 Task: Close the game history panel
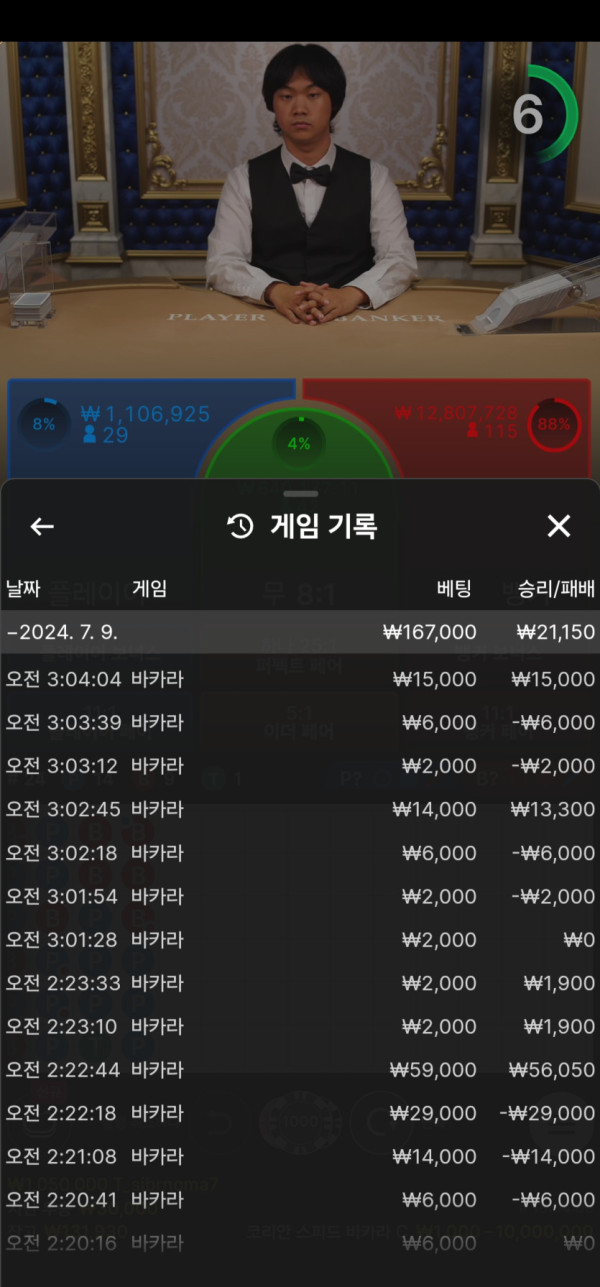coord(558,527)
